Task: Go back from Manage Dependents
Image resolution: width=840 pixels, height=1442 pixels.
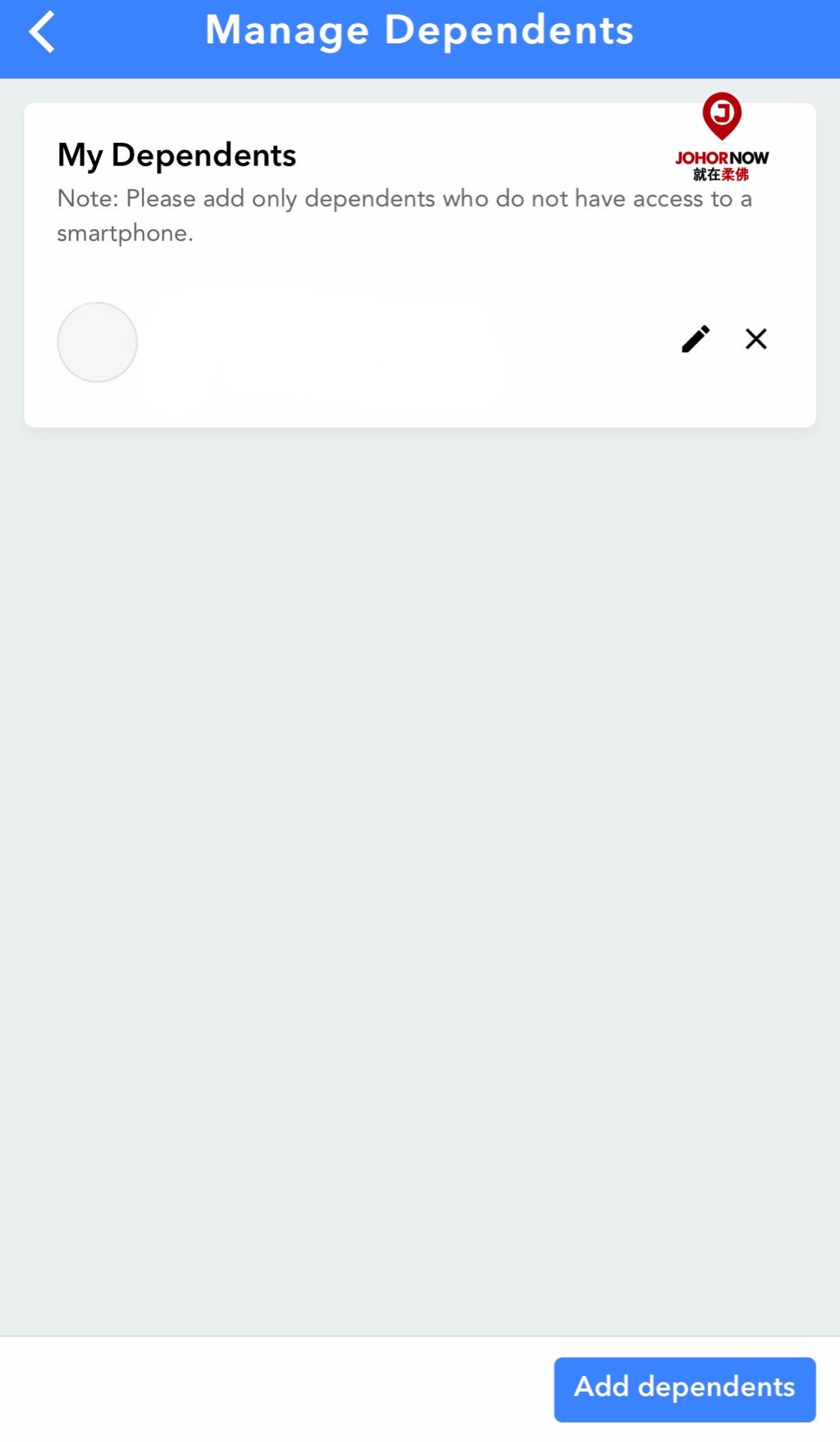Action: 42,32
